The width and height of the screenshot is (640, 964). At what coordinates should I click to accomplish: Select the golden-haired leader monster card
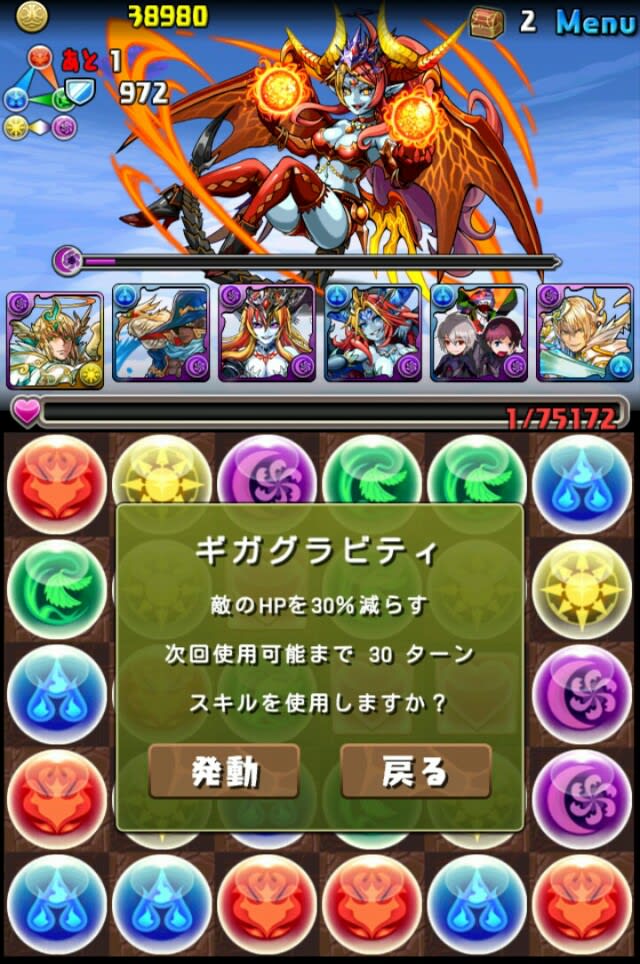pos(55,338)
